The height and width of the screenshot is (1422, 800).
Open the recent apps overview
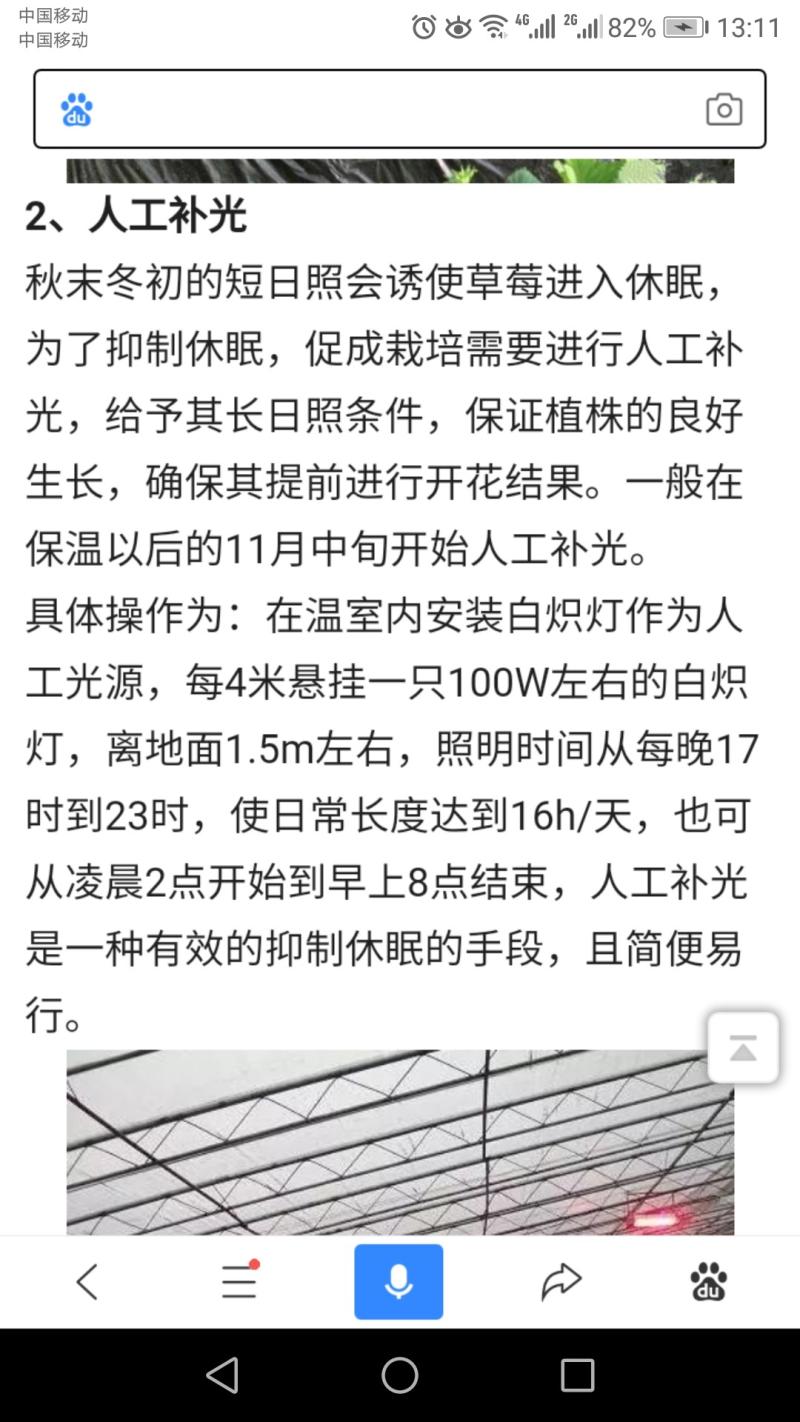[577, 1375]
